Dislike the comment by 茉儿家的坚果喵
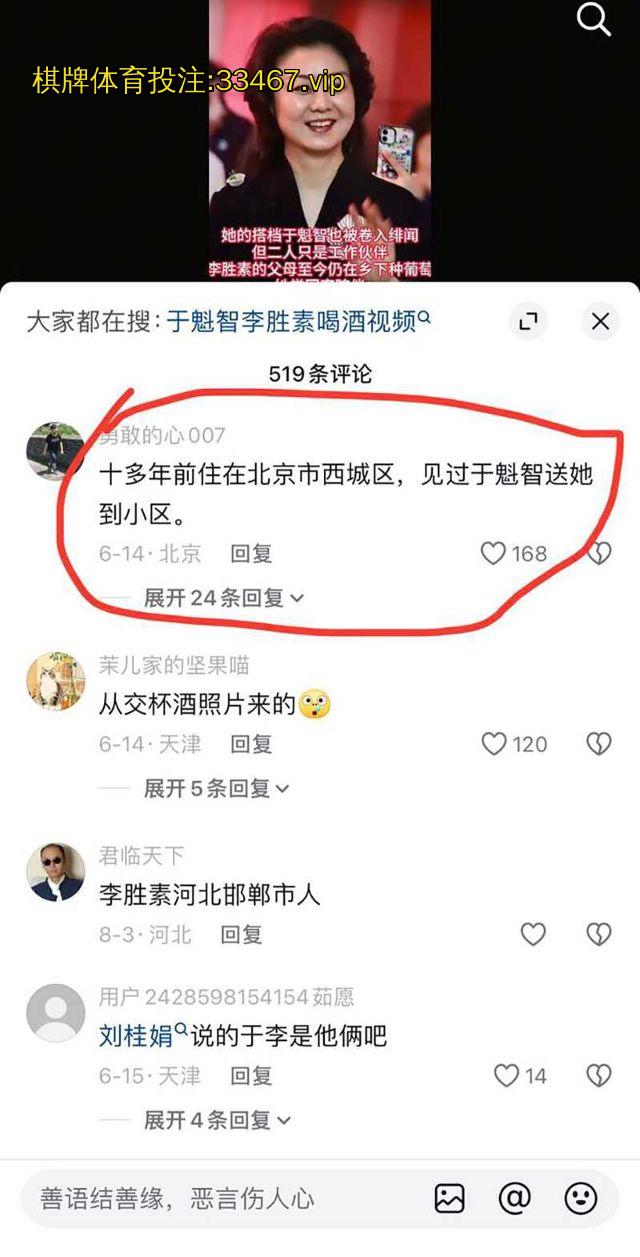The image size is (640, 1257). [598, 744]
